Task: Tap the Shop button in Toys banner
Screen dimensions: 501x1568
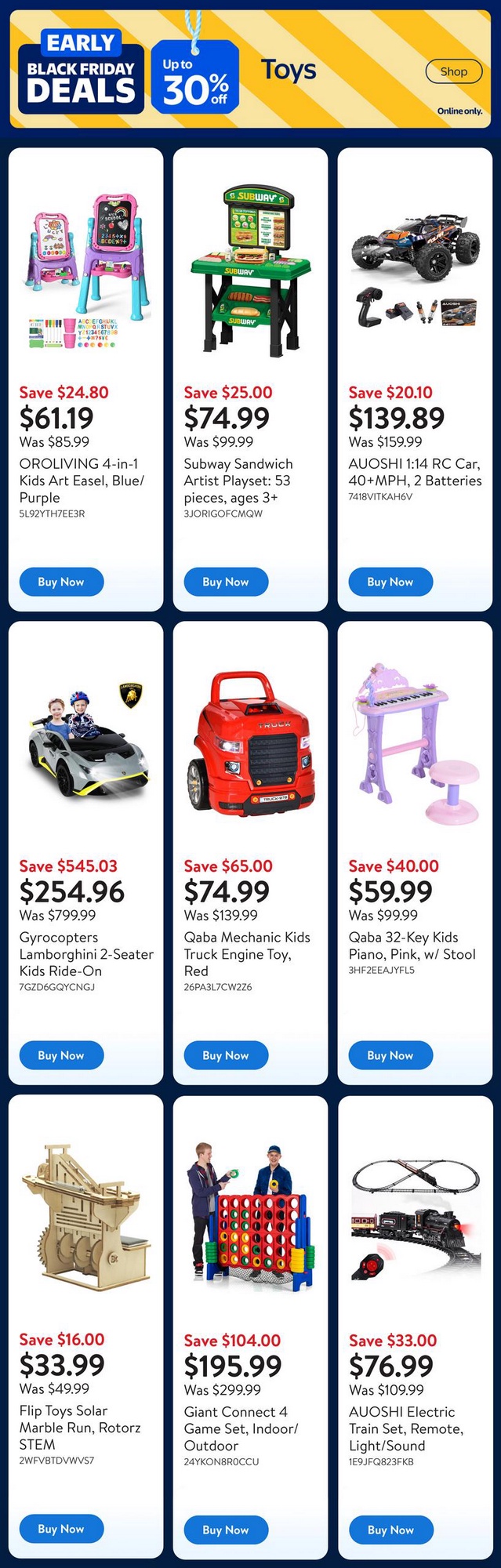Action: point(454,71)
